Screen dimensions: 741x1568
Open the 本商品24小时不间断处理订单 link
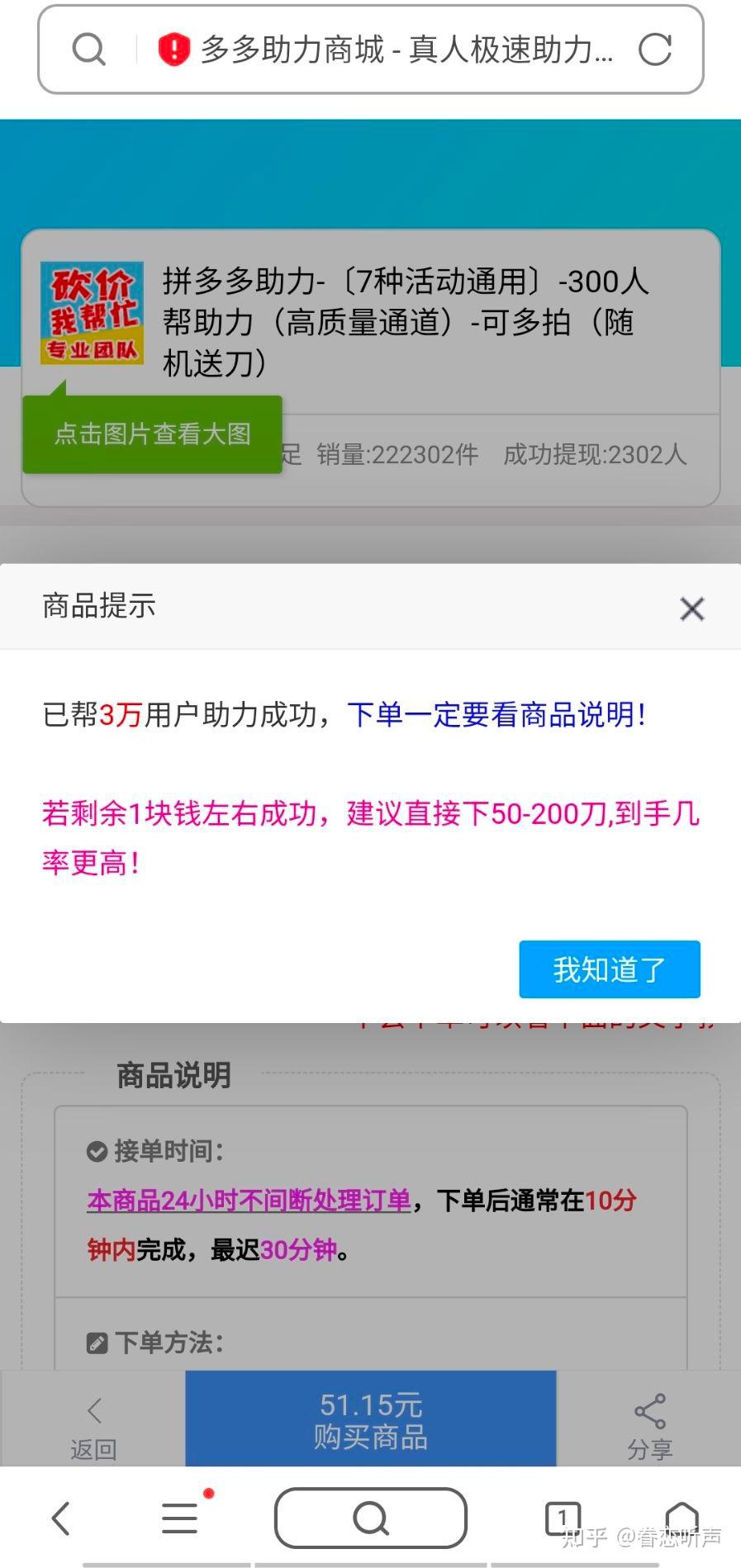249,1201
